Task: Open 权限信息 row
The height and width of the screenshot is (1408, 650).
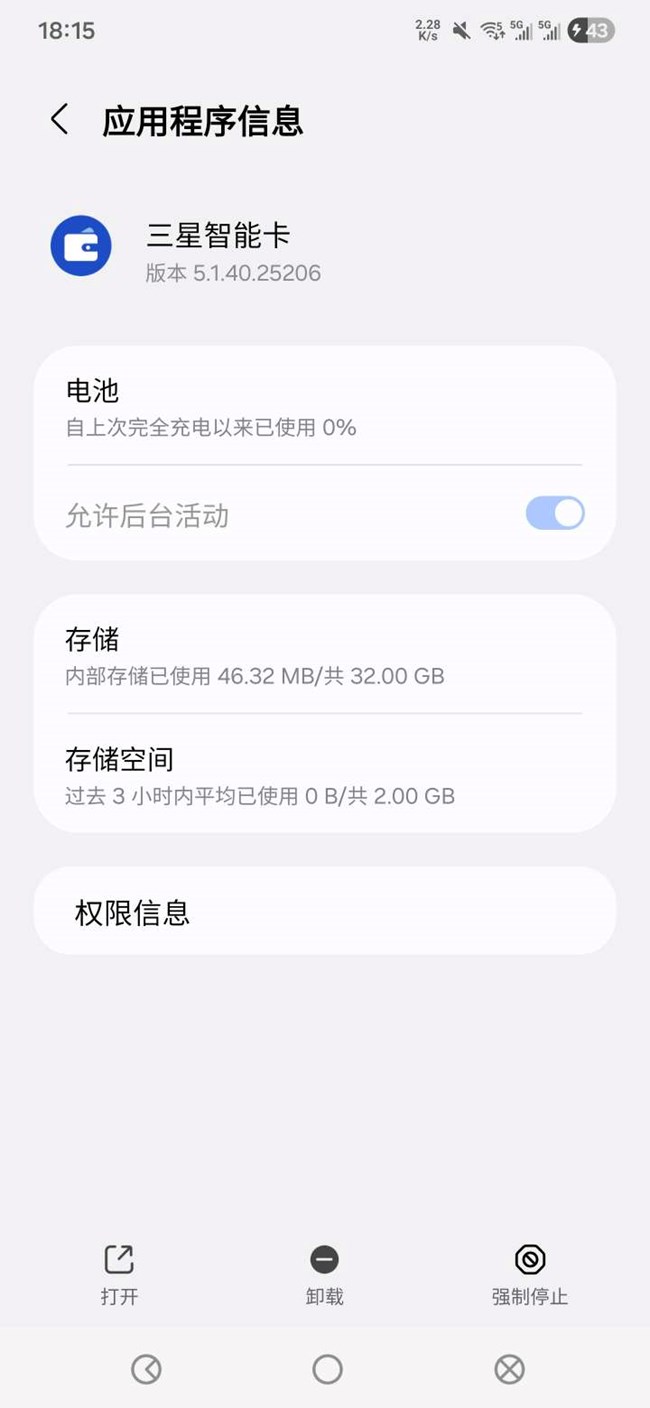Action: pos(325,911)
